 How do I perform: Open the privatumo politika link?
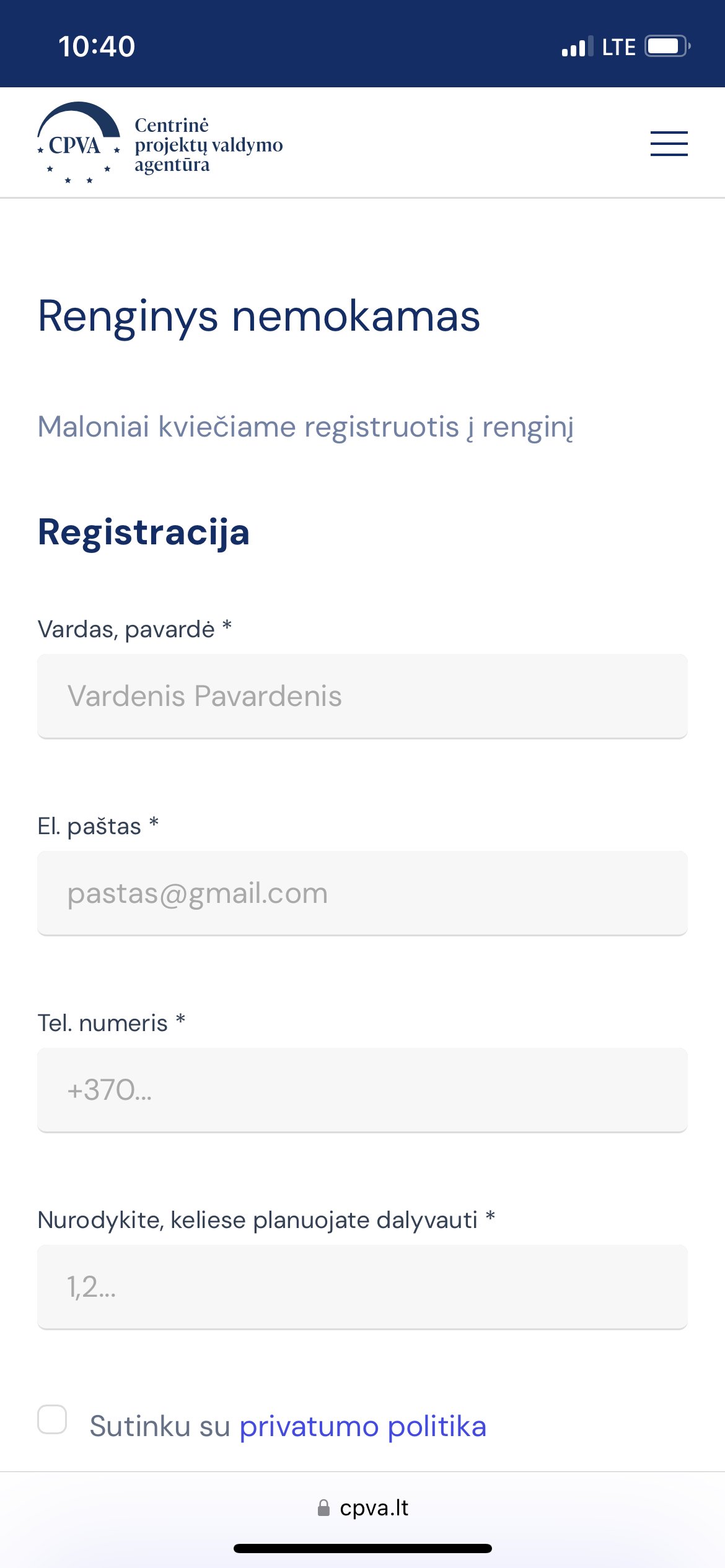pos(363,1427)
